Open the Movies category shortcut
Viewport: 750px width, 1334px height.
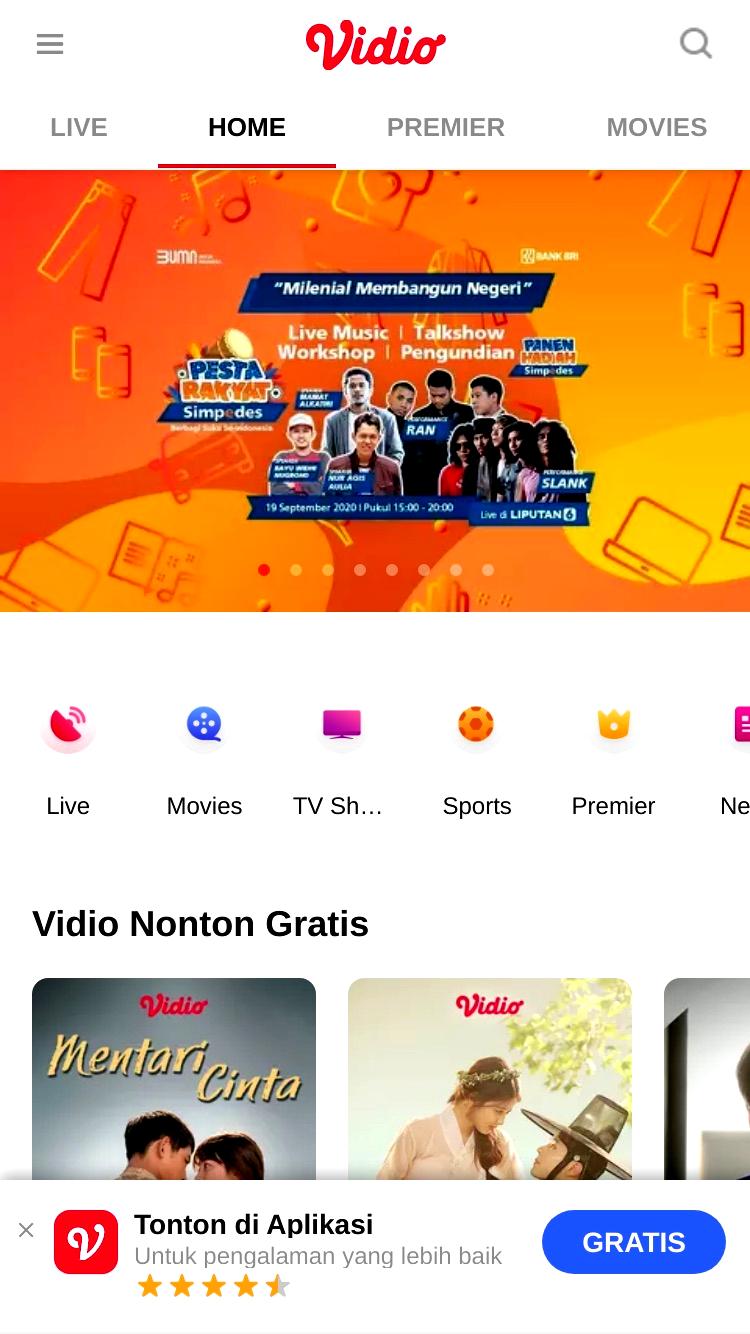click(x=204, y=758)
